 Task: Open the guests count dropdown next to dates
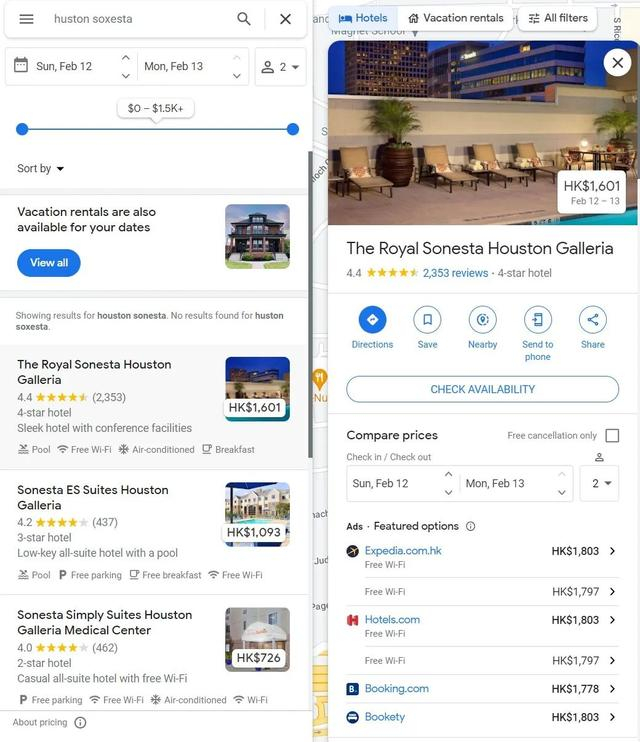point(280,67)
